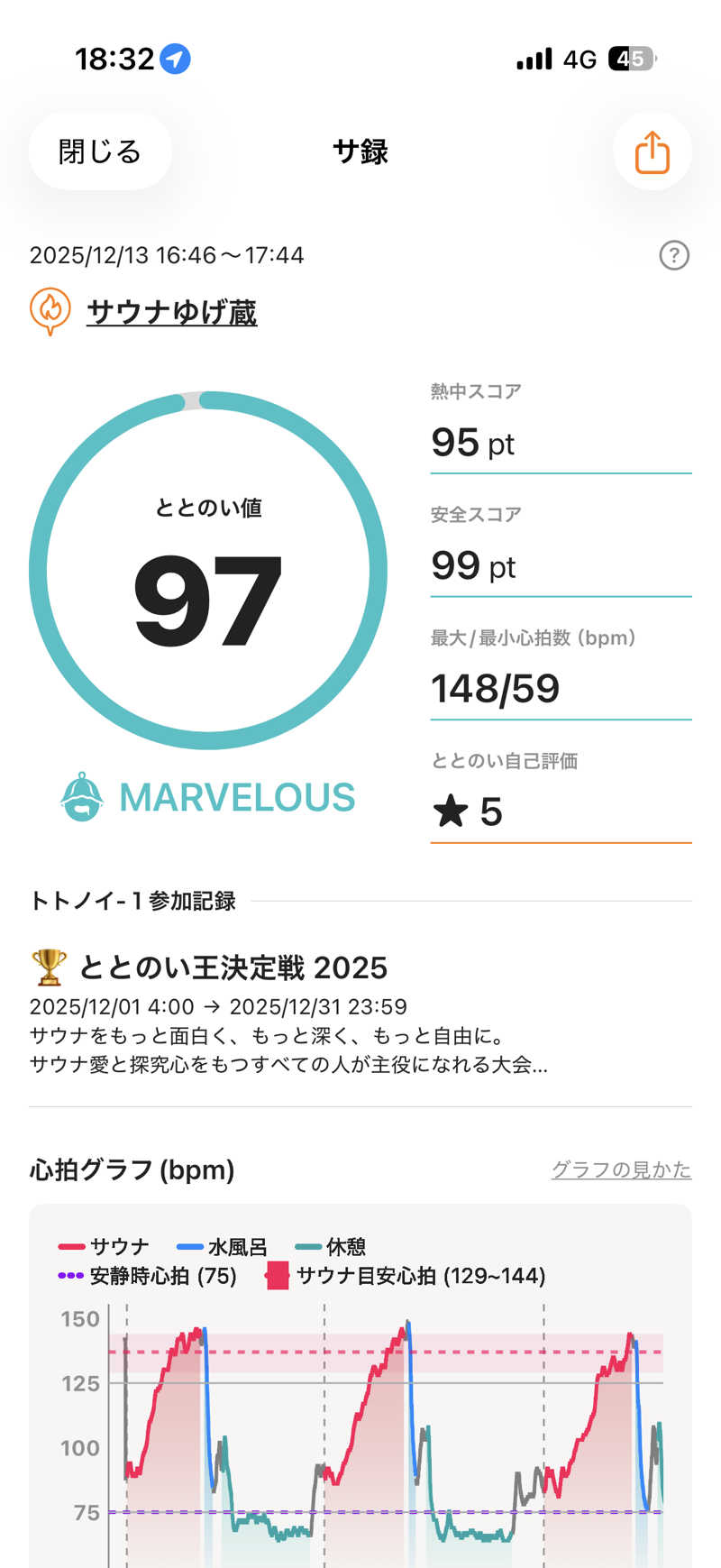Screen dimensions: 721x1568
Task: Share this サ録 record
Action: (652, 151)
